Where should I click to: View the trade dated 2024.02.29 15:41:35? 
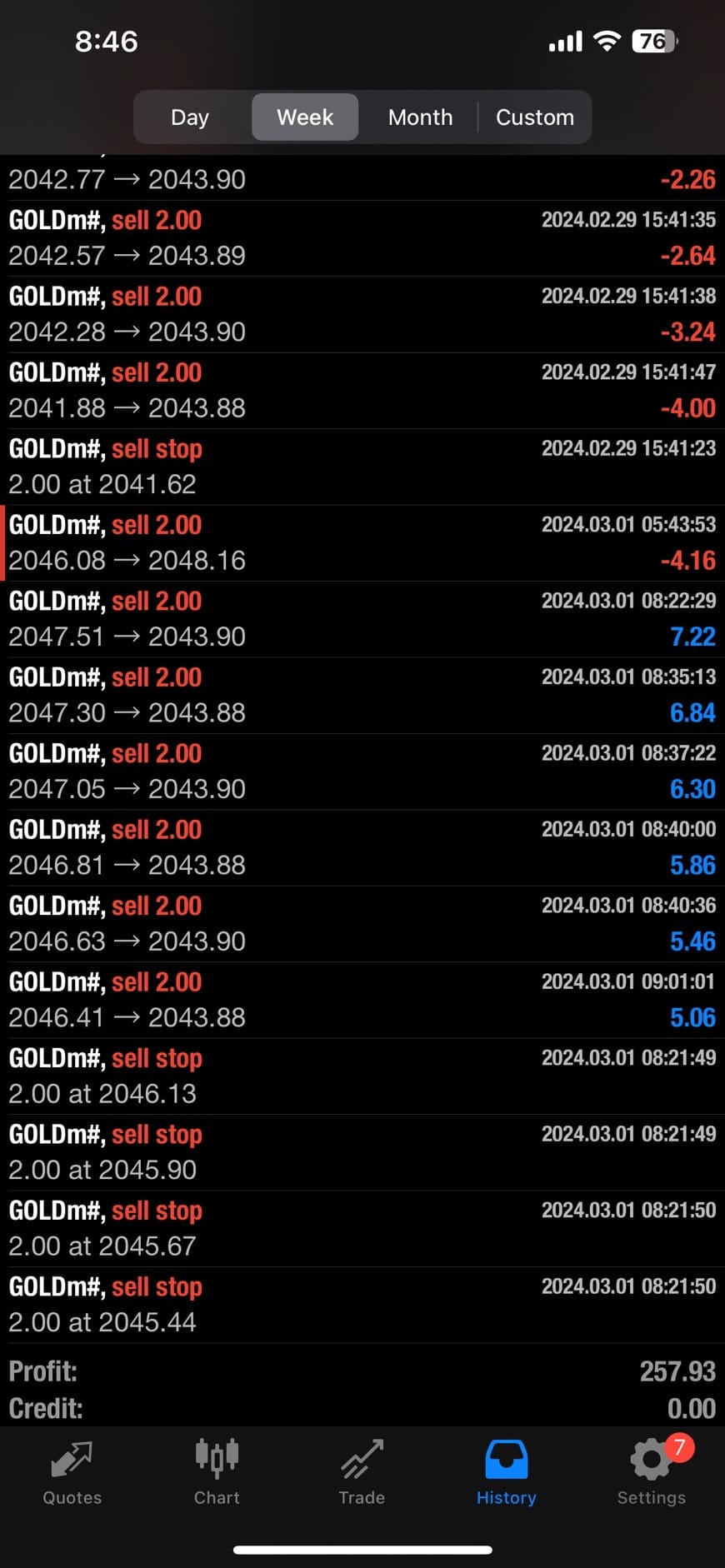click(362, 238)
